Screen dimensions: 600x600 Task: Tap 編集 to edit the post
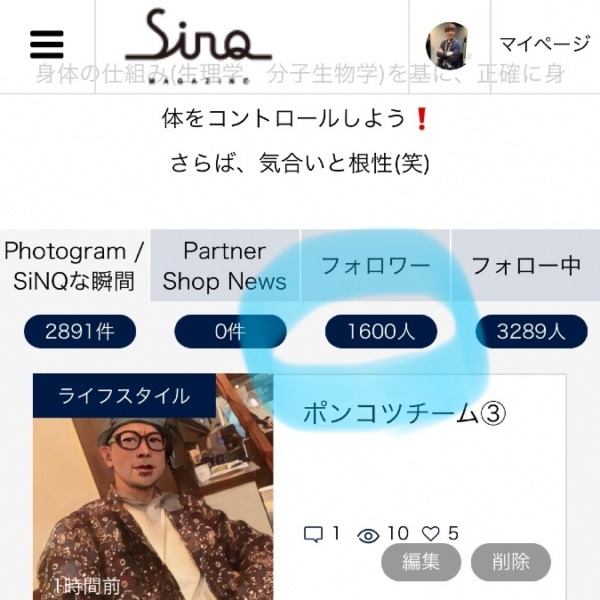click(x=421, y=562)
